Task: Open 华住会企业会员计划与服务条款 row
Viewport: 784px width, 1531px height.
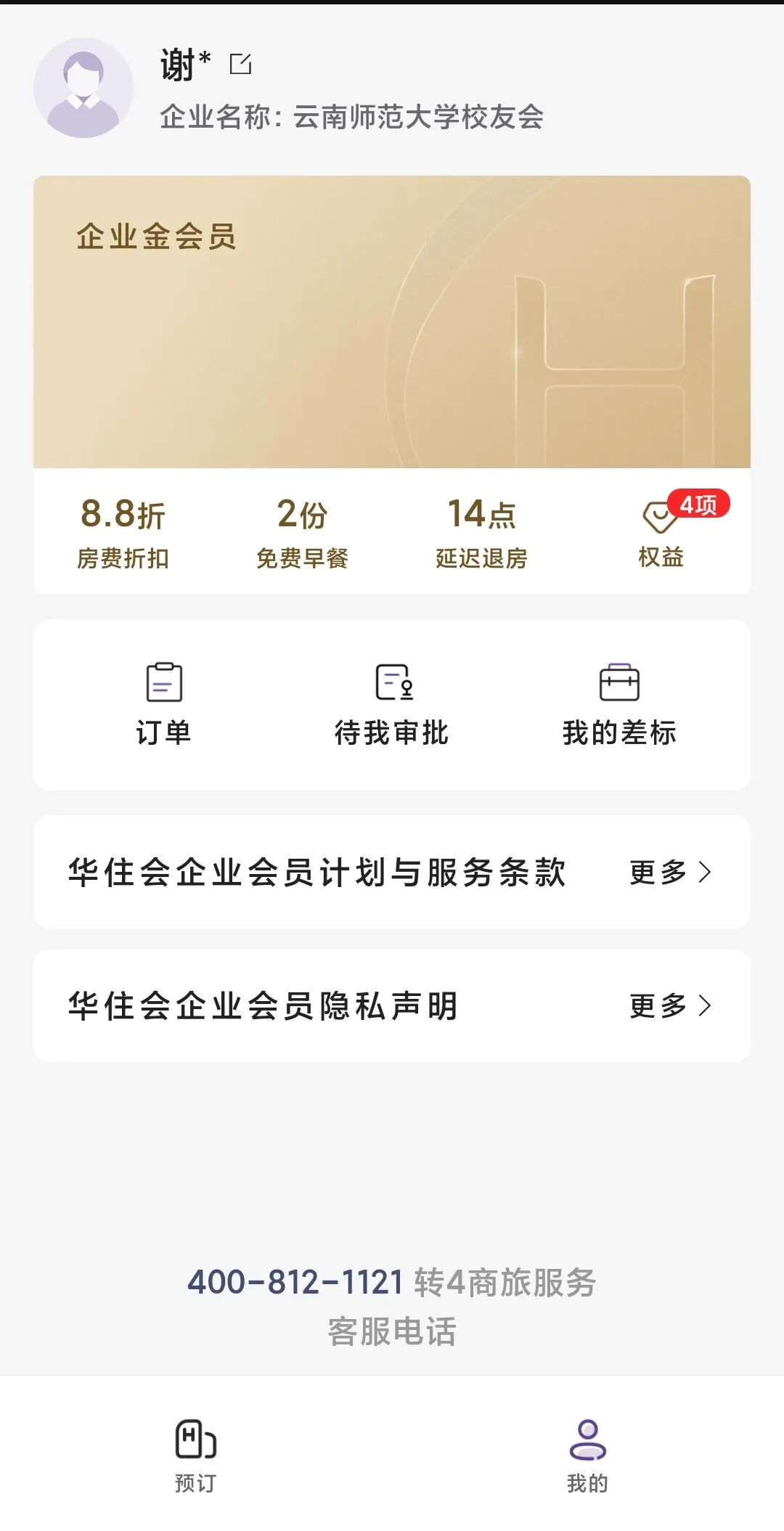Action: coord(392,872)
